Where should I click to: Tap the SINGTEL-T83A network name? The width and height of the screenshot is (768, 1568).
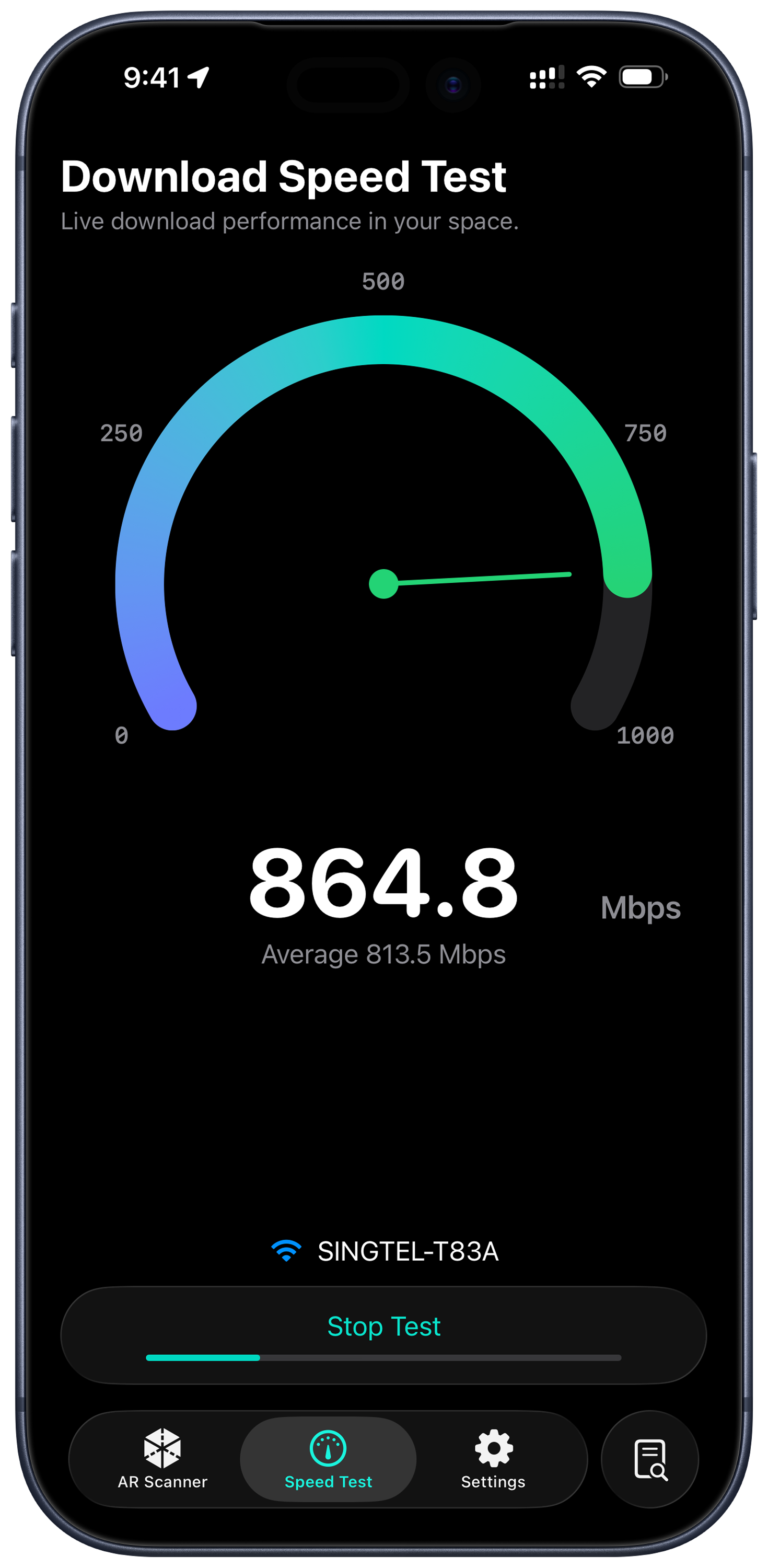406,1251
